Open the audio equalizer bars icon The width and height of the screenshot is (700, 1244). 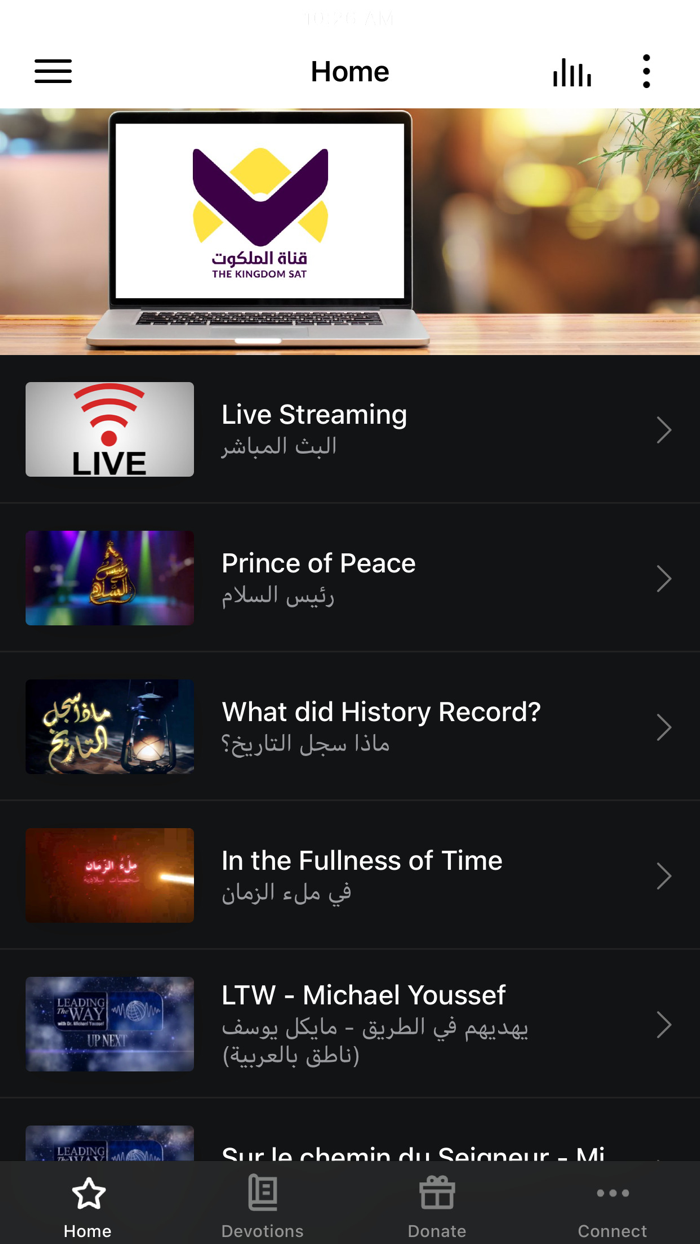click(572, 72)
